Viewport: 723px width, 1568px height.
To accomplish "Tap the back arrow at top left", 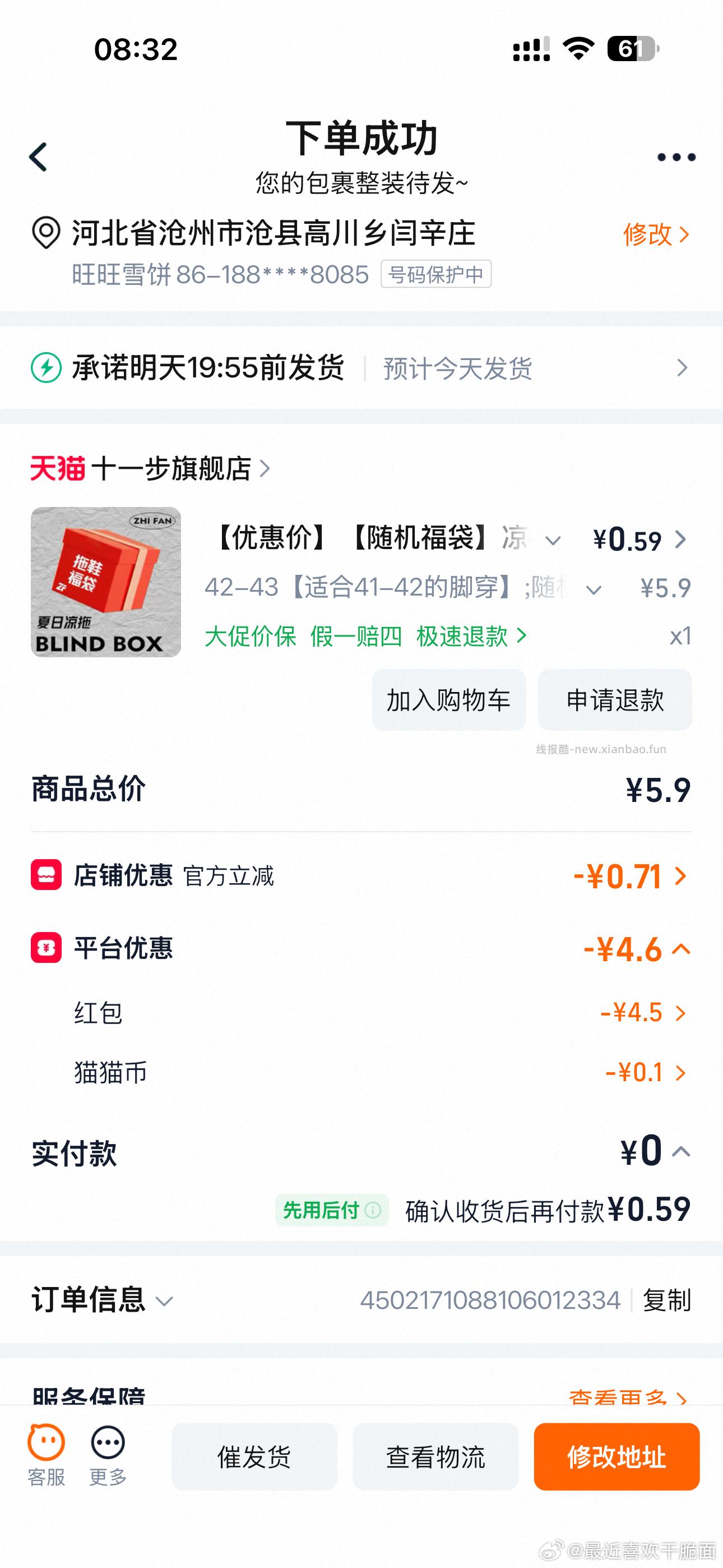I will (38, 157).
